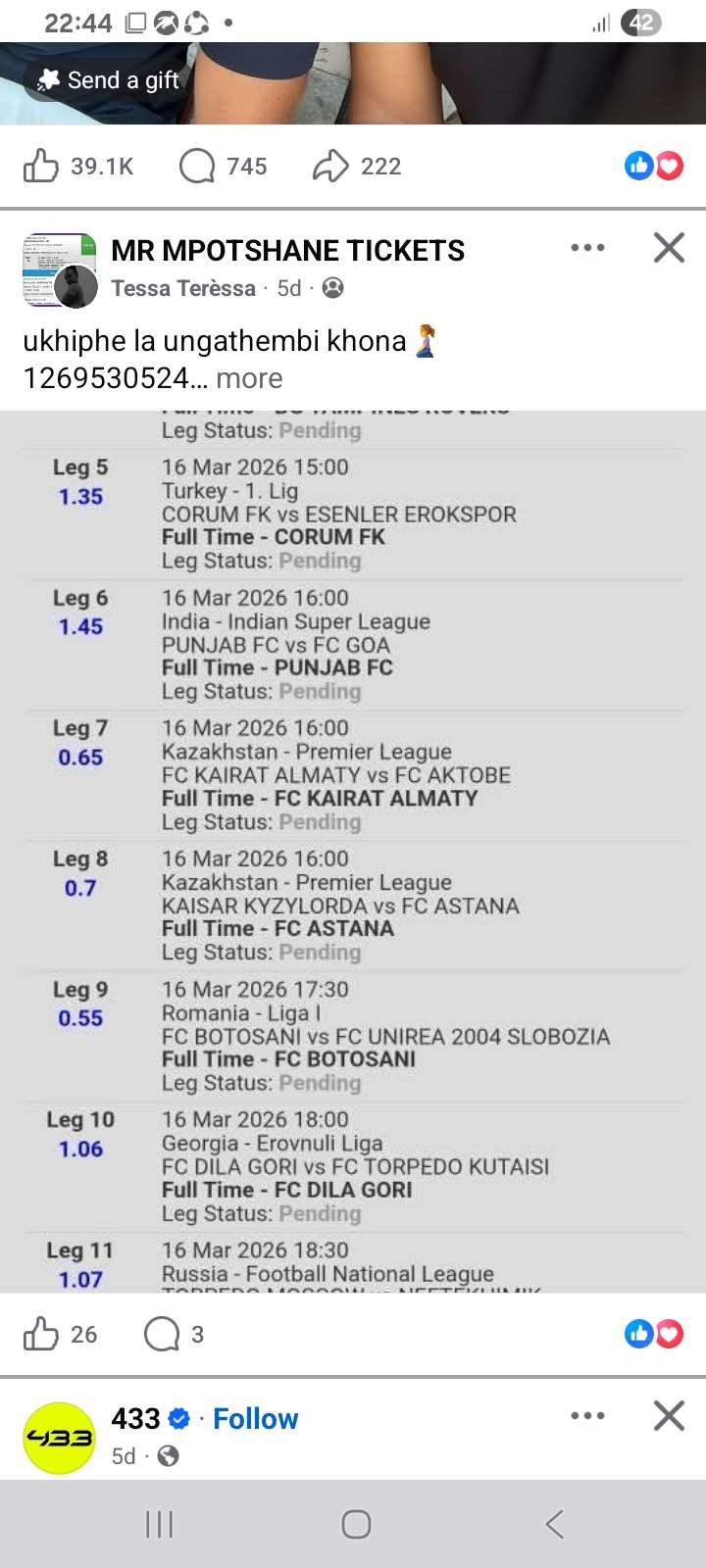Image resolution: width=706 pixels, height=1568 pixels.
Task: Go back using system navigation
Action: pos(554,1524)
